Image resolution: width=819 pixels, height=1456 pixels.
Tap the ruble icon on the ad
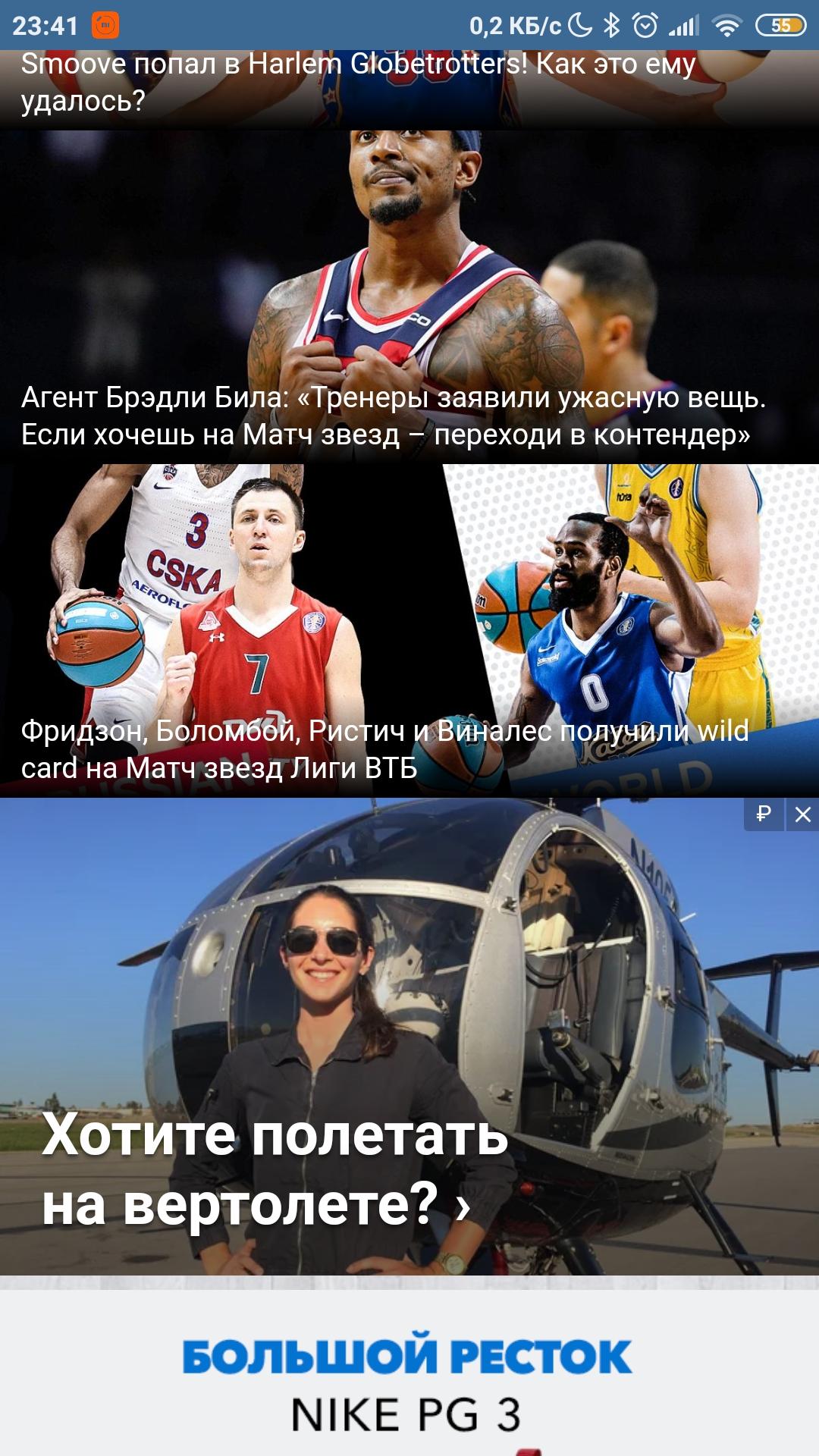pyautogui.click(x=764, y=814)
